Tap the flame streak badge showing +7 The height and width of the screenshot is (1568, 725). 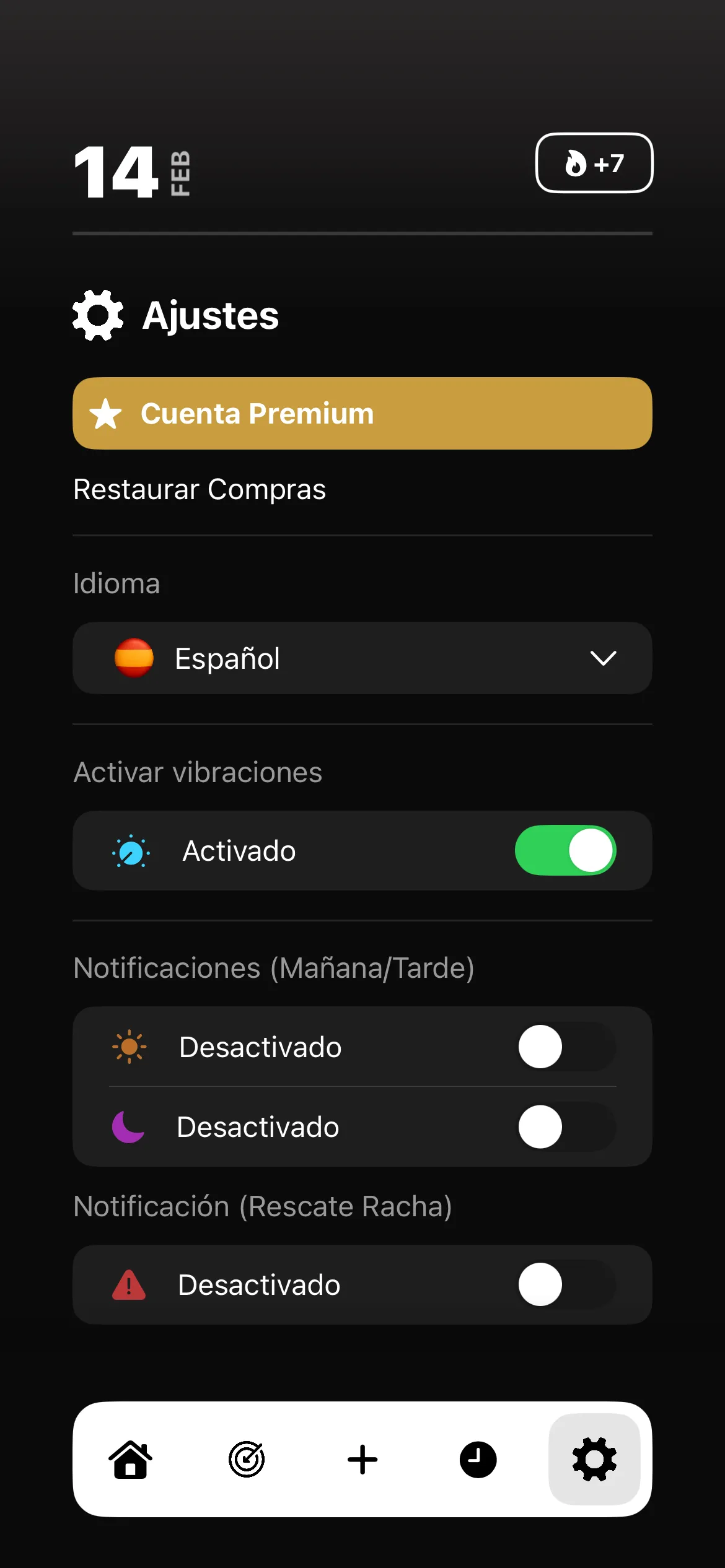point(594,163)
